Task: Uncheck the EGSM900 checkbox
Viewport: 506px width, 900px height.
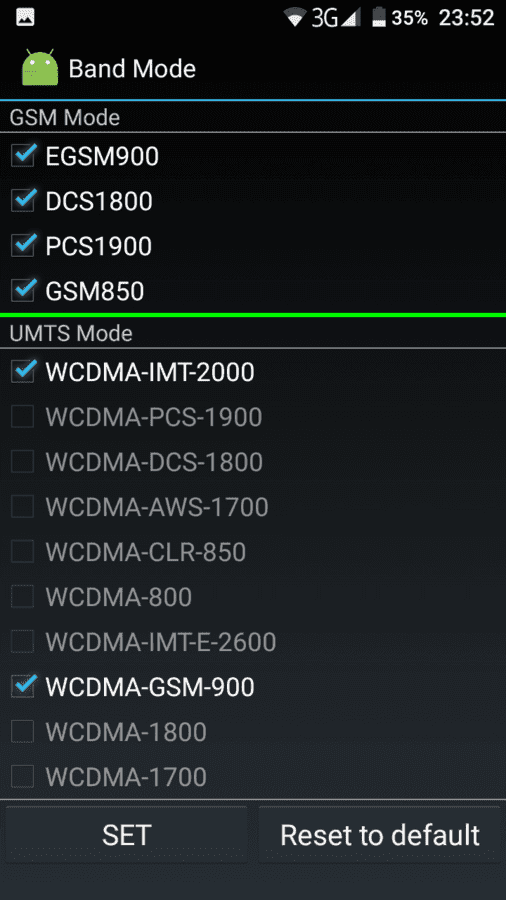Action: 24,155
